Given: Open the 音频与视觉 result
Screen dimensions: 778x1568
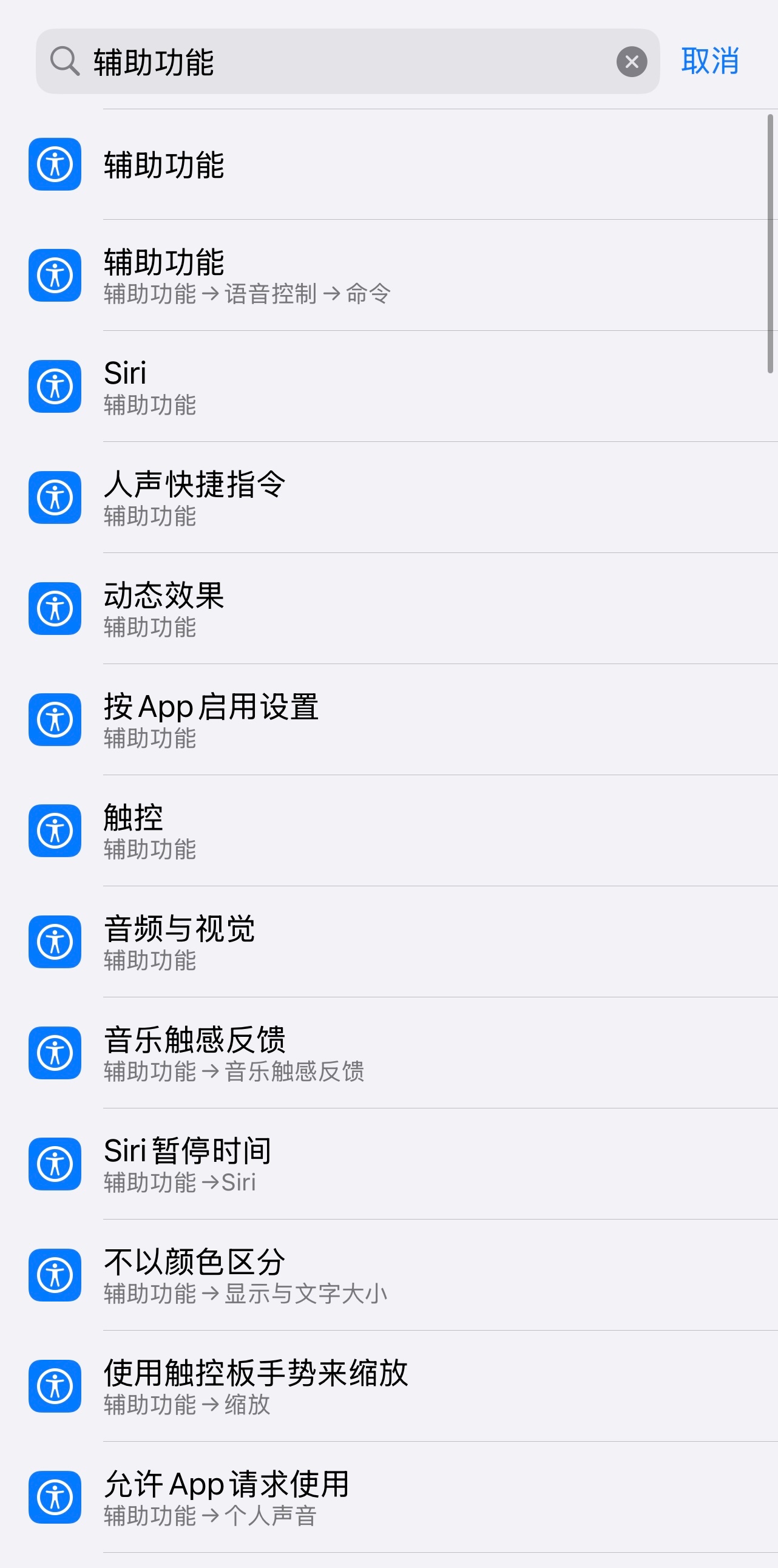Looking at the screenshot, I should (x=390, y=942).
